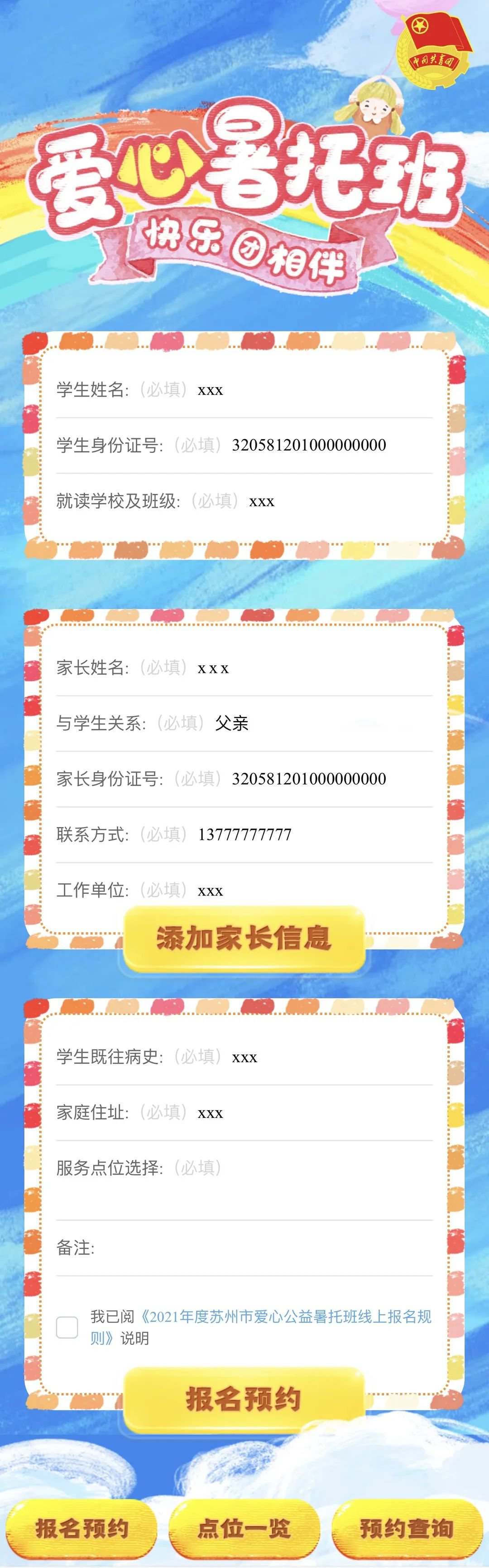This screenshot has height=1568, width=489.
Task: Switch to the 点位一览 tab
Action: coord(244,1529)
